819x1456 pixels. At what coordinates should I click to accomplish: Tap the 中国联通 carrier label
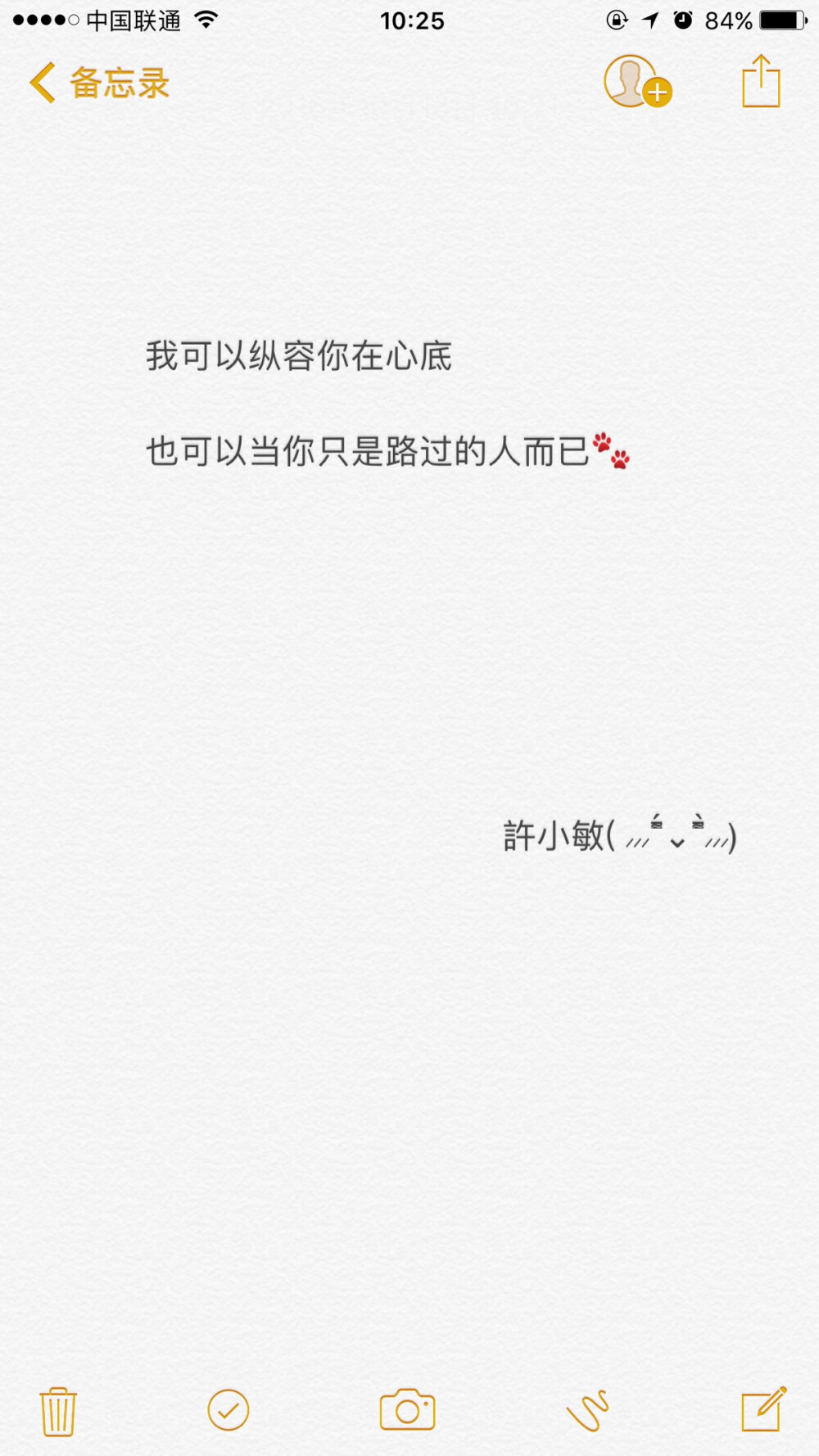click(131, 21)
